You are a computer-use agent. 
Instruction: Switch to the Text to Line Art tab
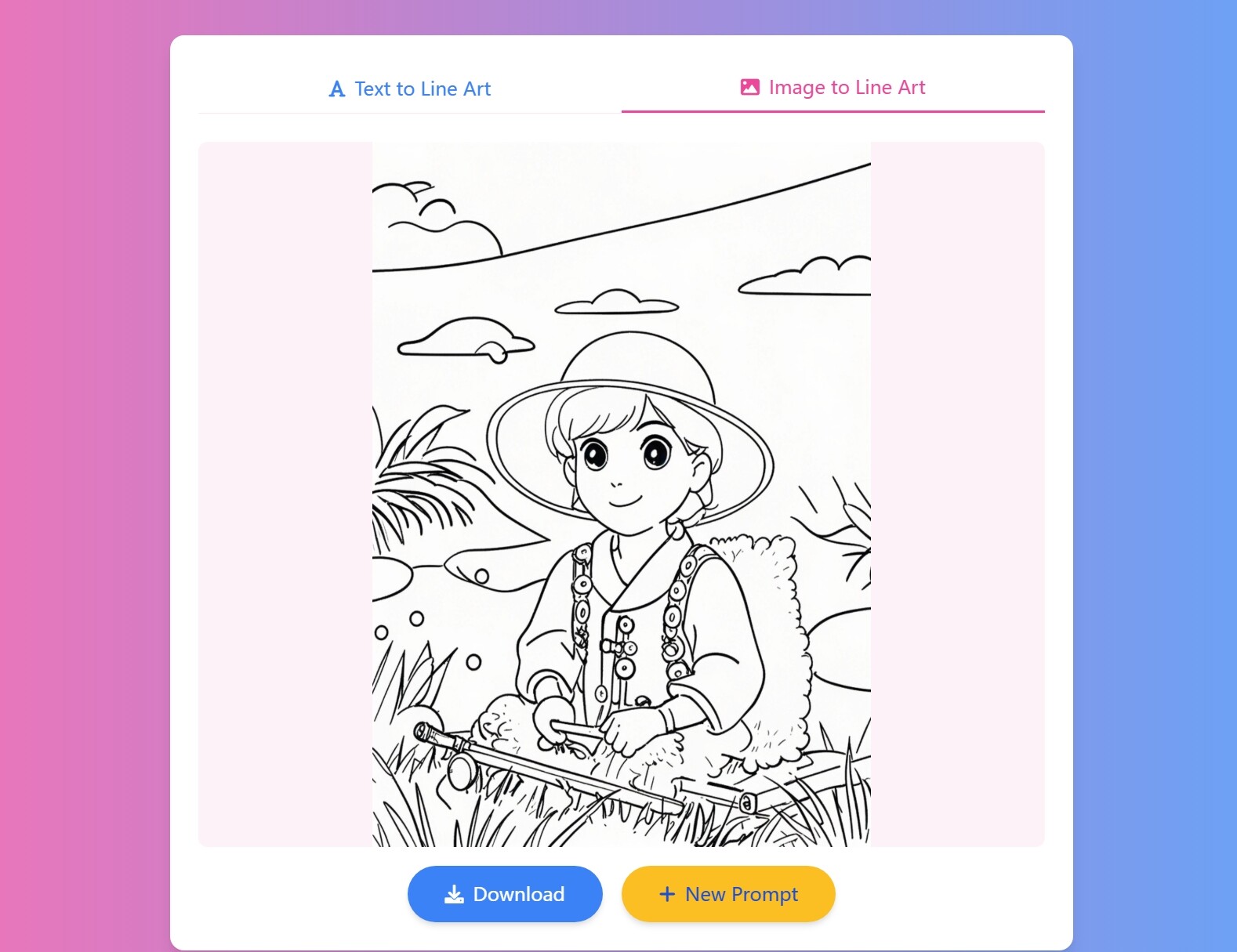coord(410,89)
